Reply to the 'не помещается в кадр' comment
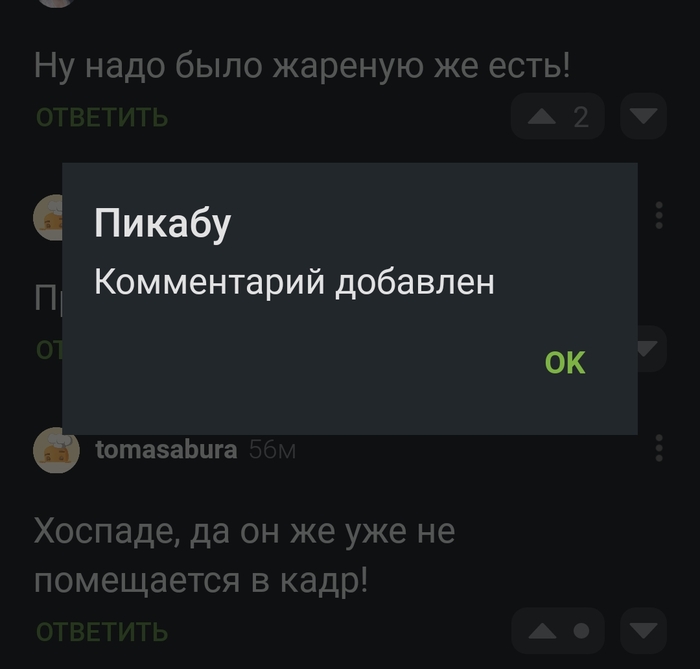This screenshot has height=669, width=700. [102, 632]
